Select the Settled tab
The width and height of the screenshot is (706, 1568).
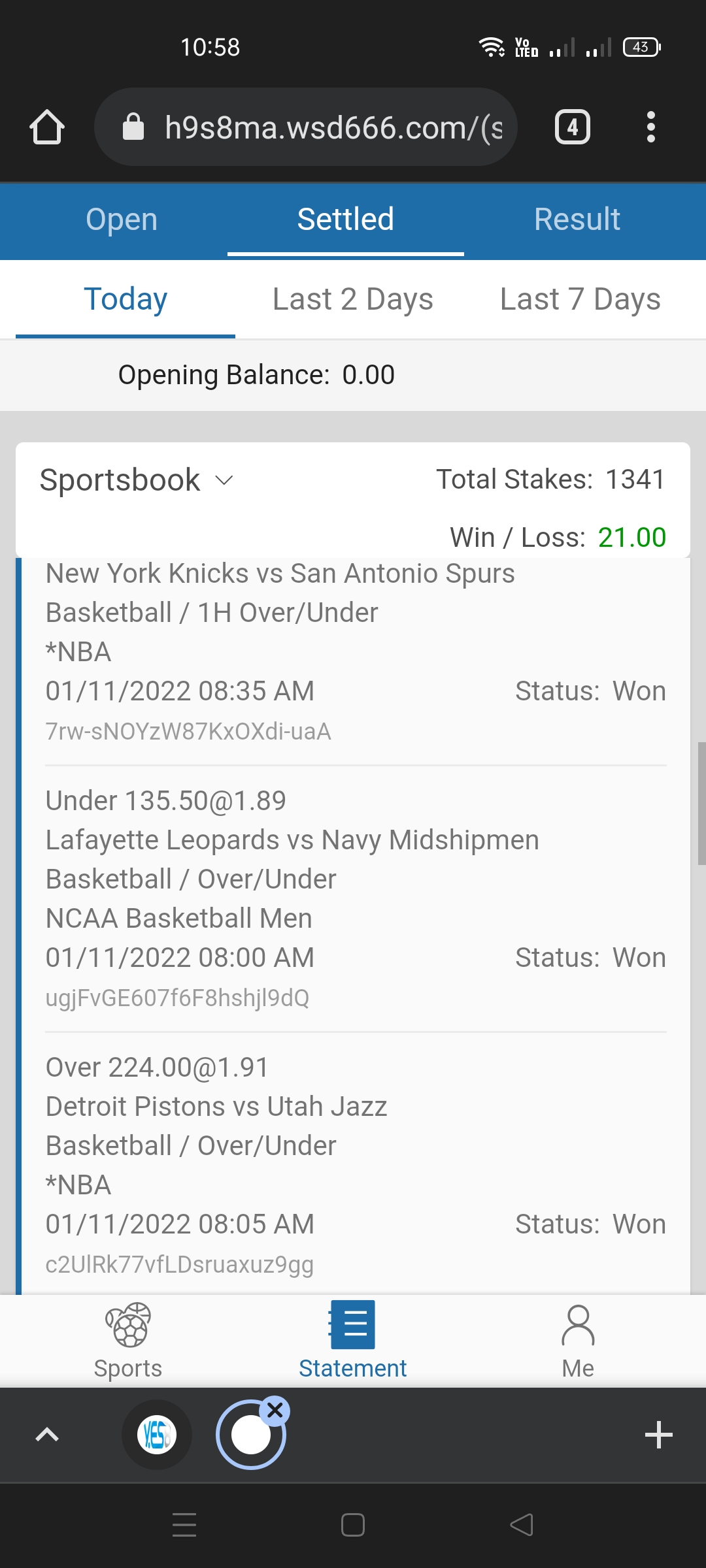click(345, 220)
